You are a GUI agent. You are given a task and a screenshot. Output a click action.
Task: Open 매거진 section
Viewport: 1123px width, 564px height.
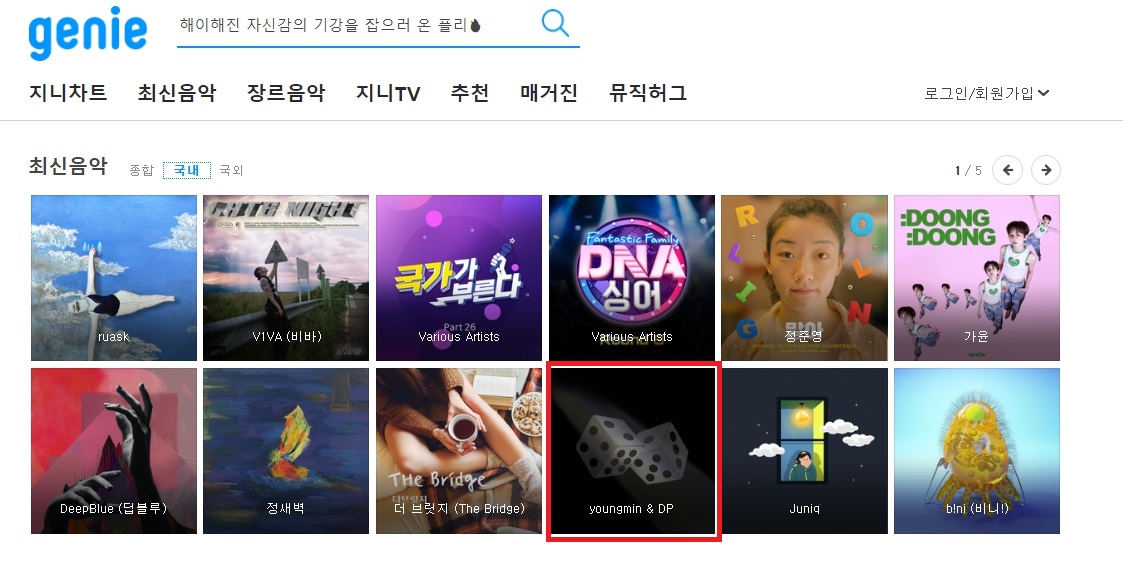[549, 93]
